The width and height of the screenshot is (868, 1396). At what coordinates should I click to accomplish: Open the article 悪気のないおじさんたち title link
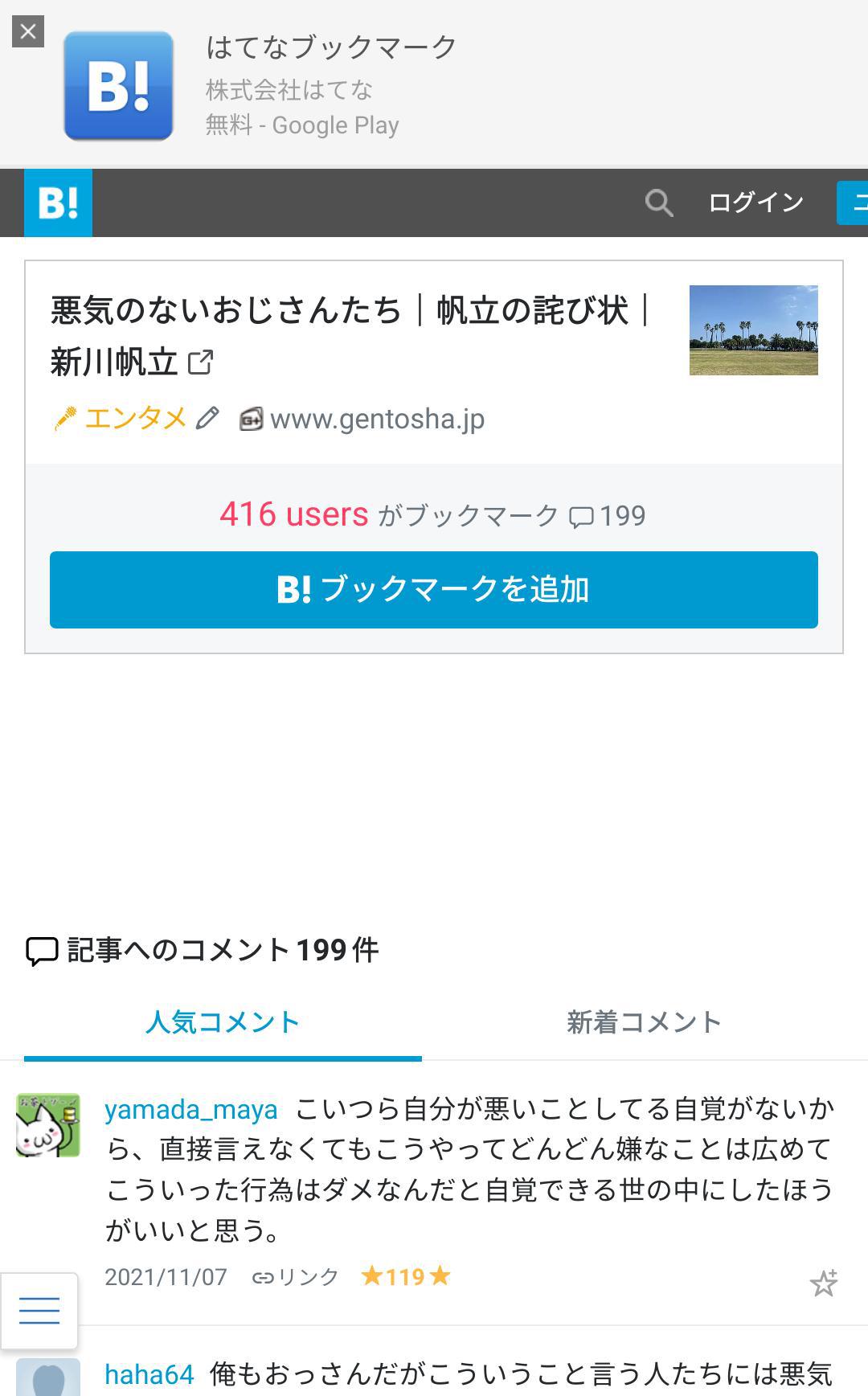pos(351,335)
